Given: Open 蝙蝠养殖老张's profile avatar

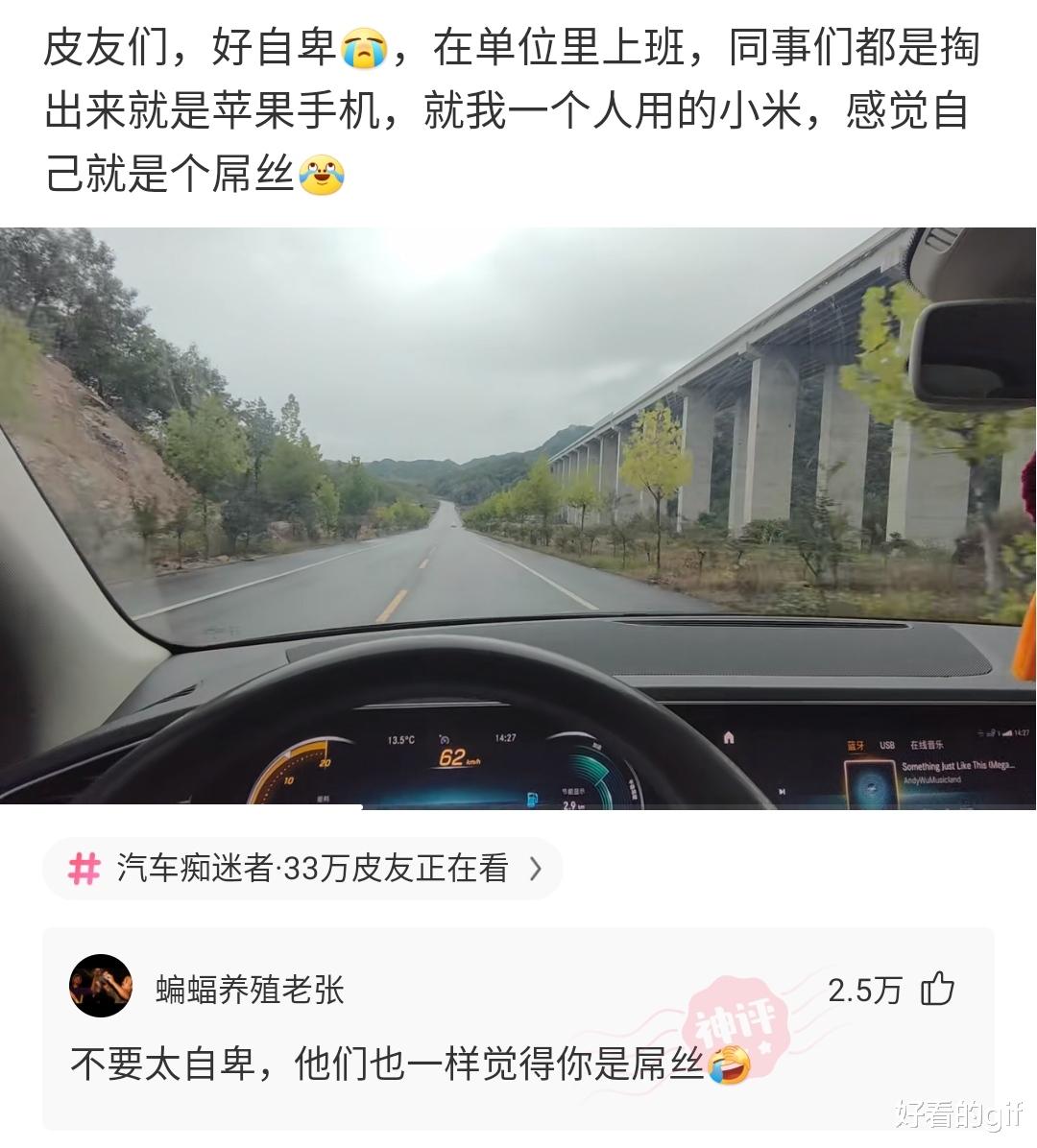Looking at the screenshot, I should (x=101, y=987).
